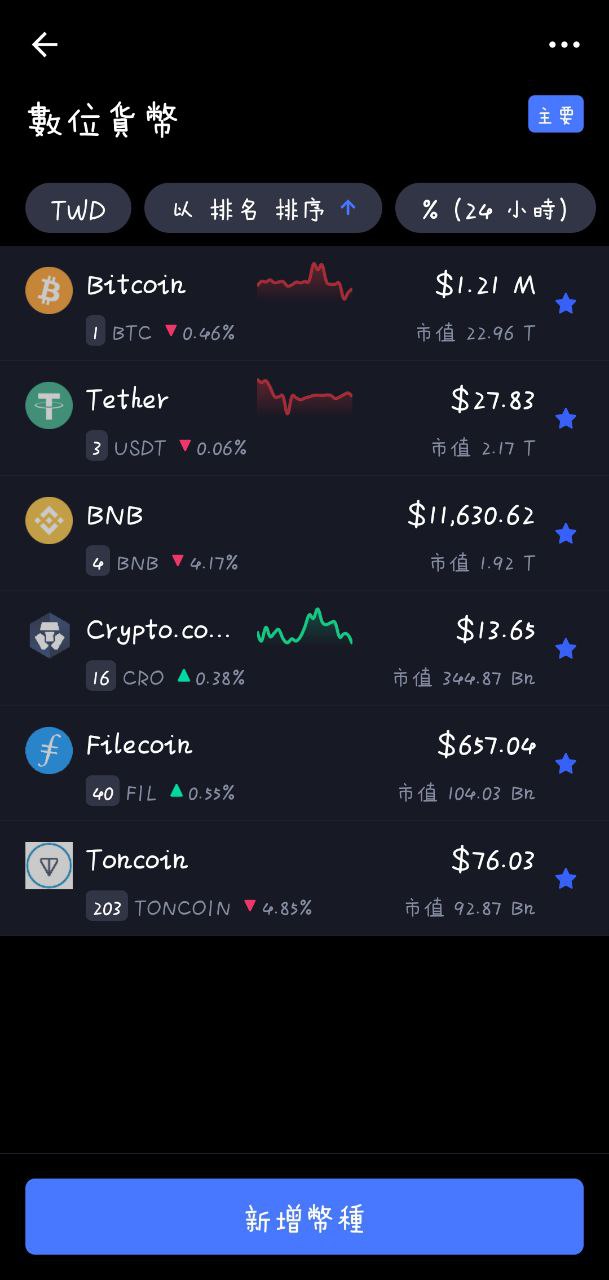Change the TWD currency chip

(78, 209)
